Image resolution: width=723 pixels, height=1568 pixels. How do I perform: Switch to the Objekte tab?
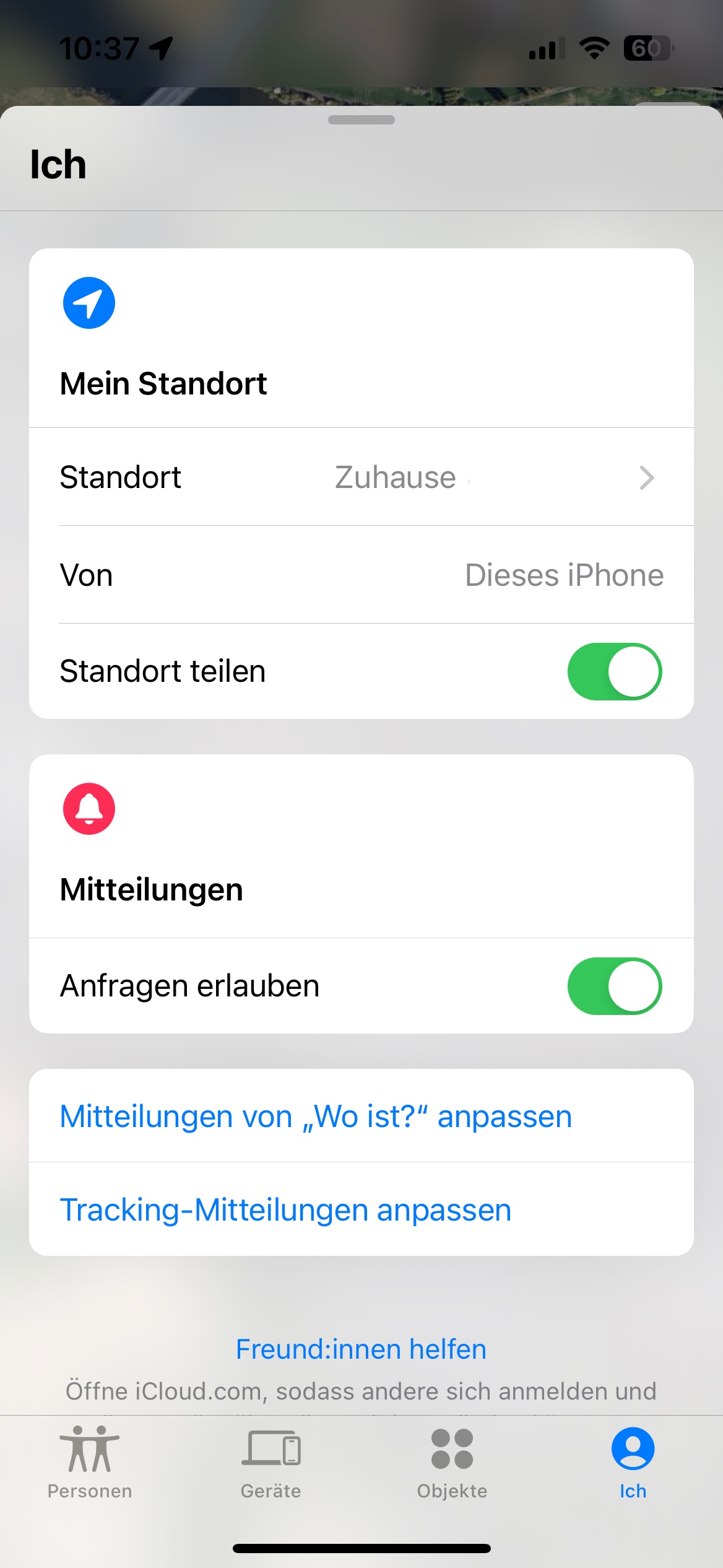[452, 1463]
